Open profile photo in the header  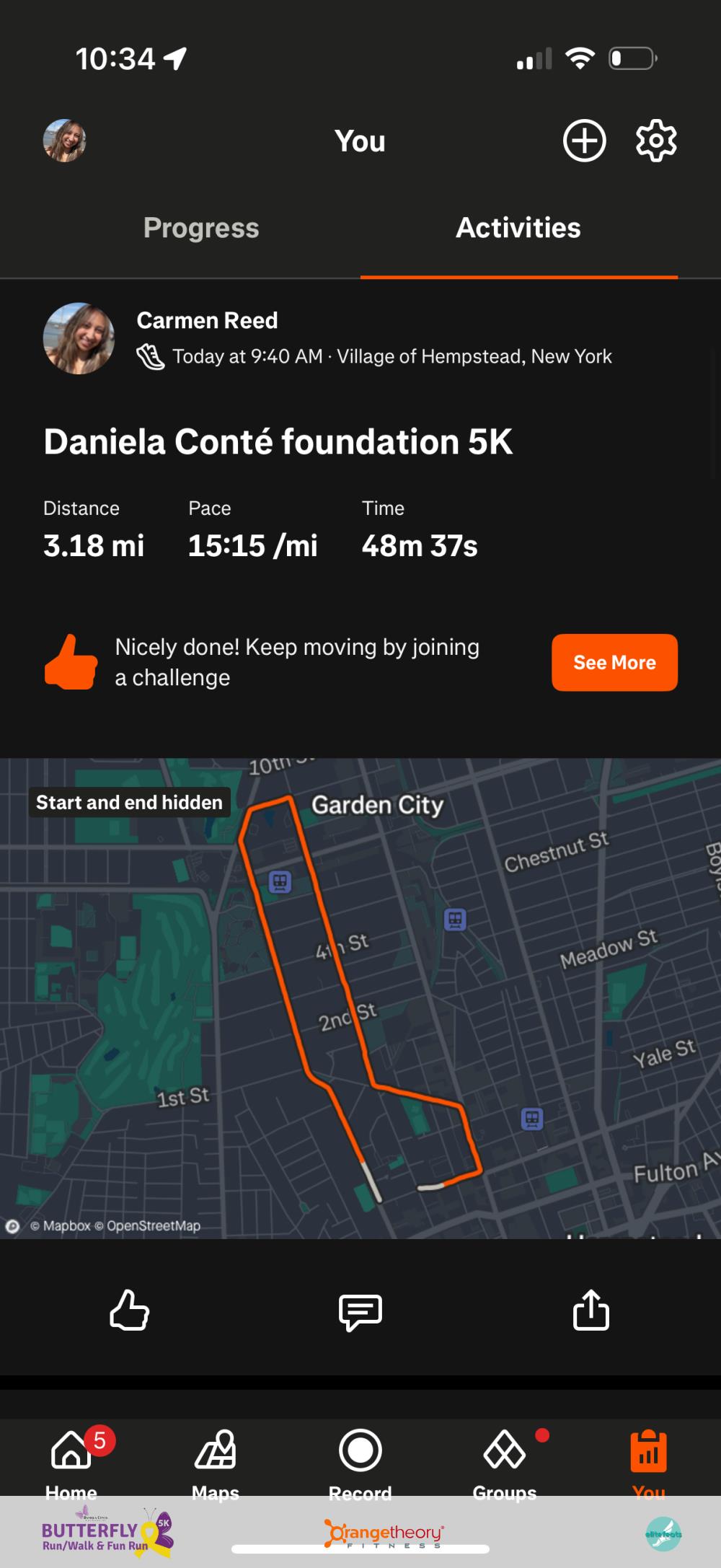point(65,141)
